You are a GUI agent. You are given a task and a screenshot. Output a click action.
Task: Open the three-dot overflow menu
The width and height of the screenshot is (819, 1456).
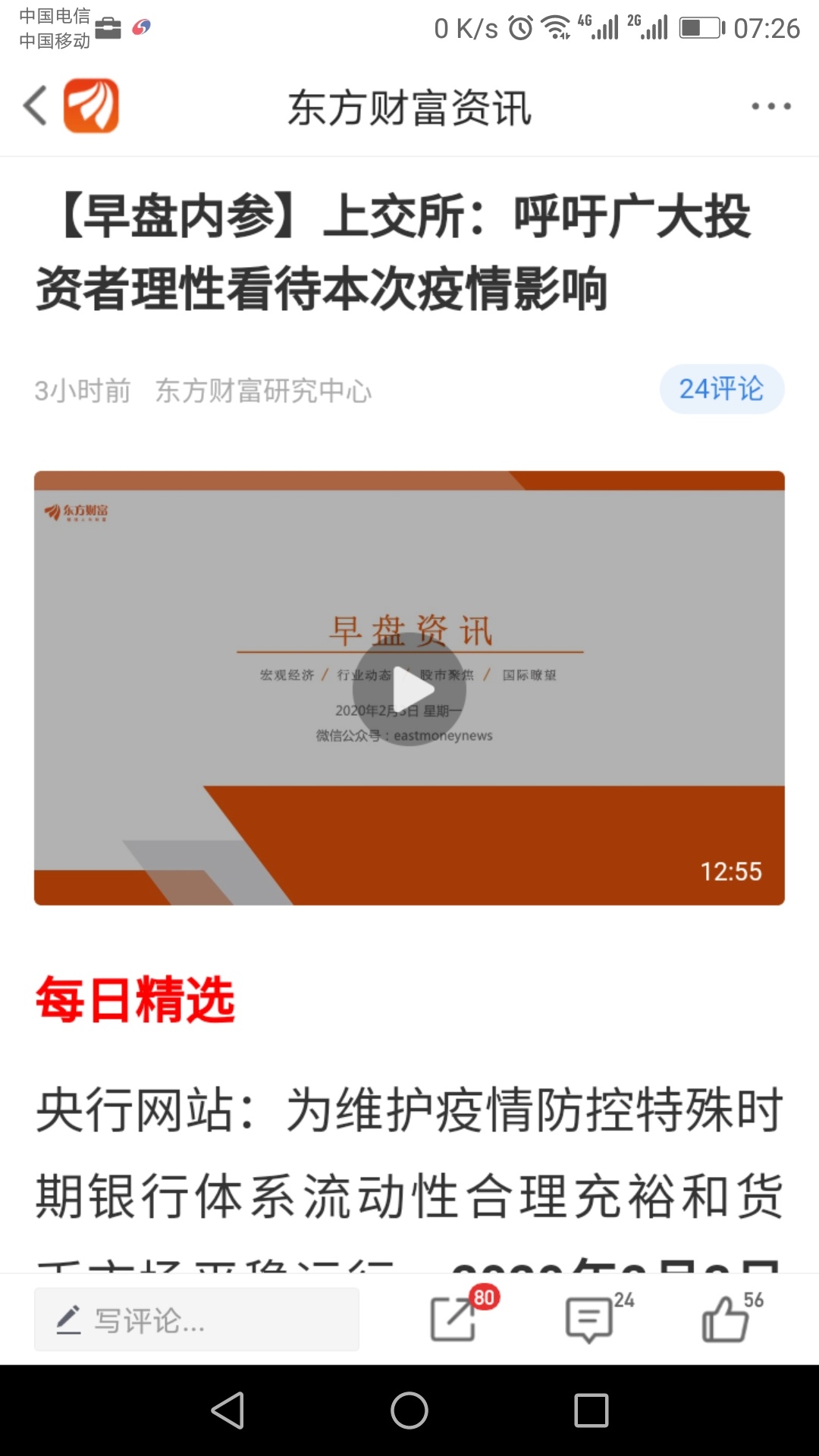(770, 106)
